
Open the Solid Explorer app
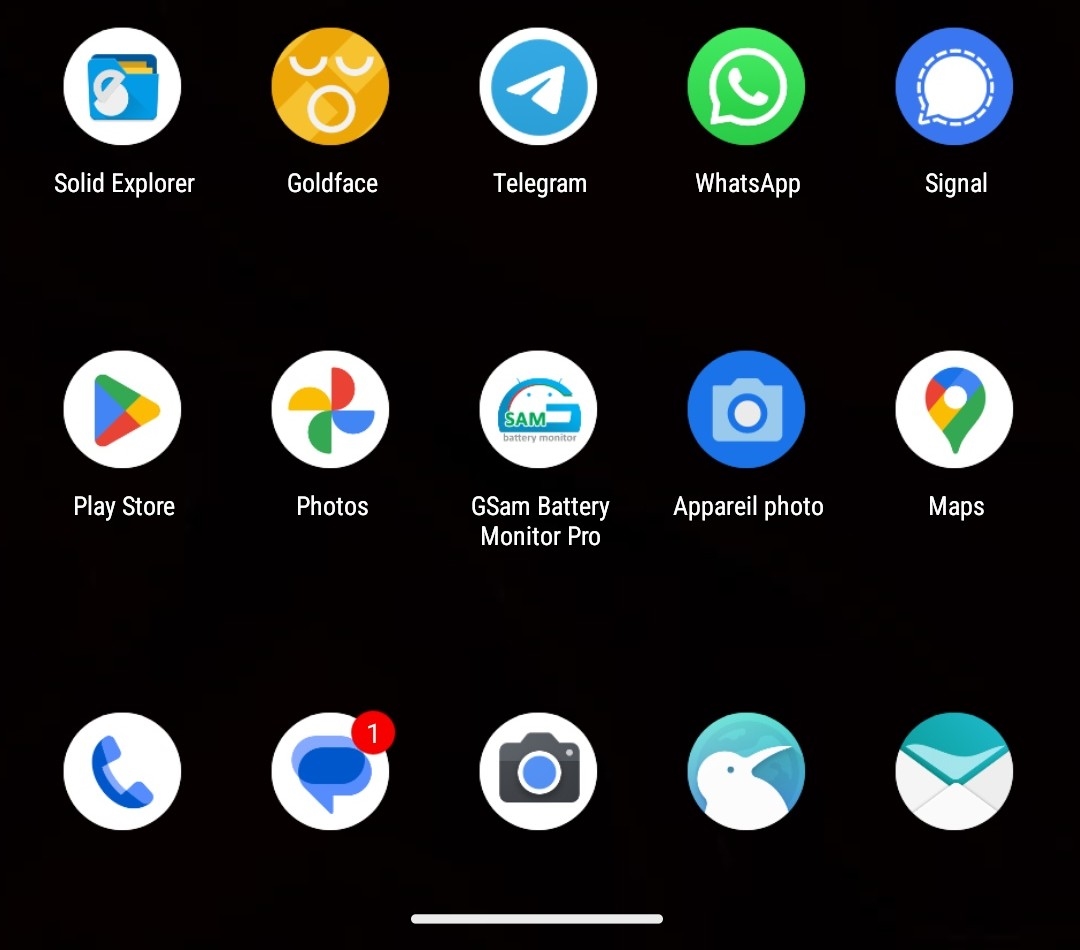[122, 87]
